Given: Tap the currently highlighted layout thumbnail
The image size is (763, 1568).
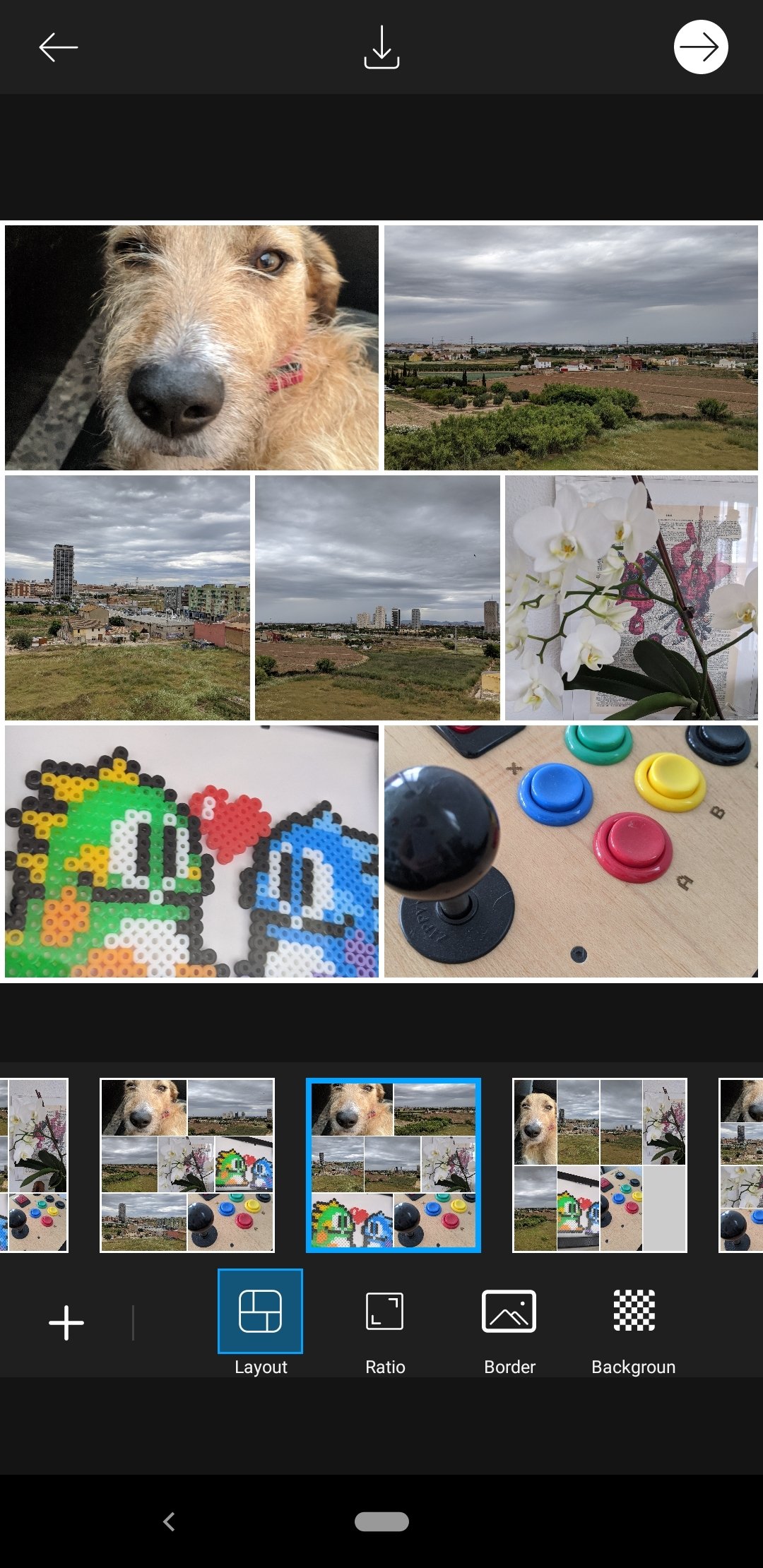Looking at the screenshot, I should click(394, 1165).
